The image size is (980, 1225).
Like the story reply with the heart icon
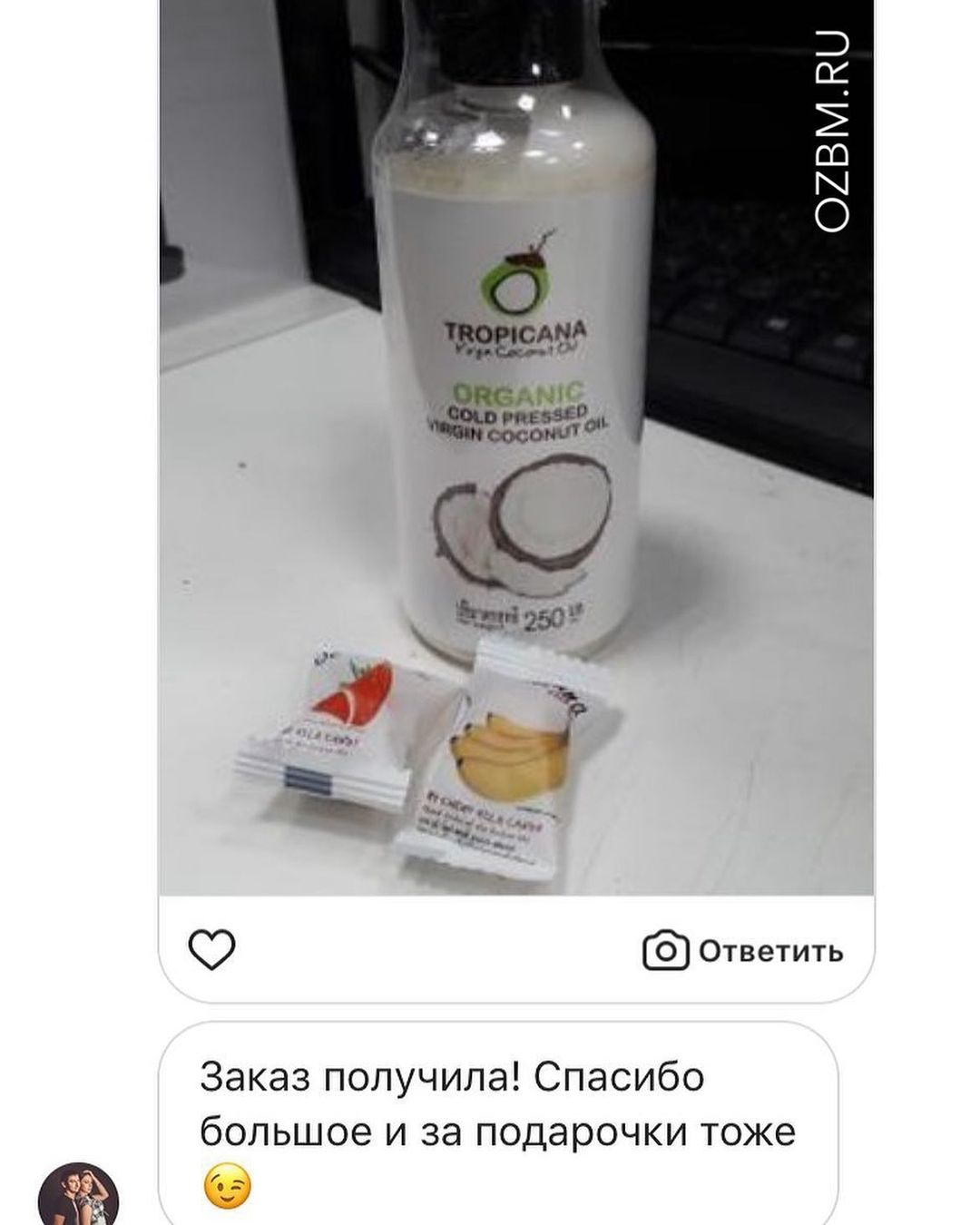tap(211, 950)
